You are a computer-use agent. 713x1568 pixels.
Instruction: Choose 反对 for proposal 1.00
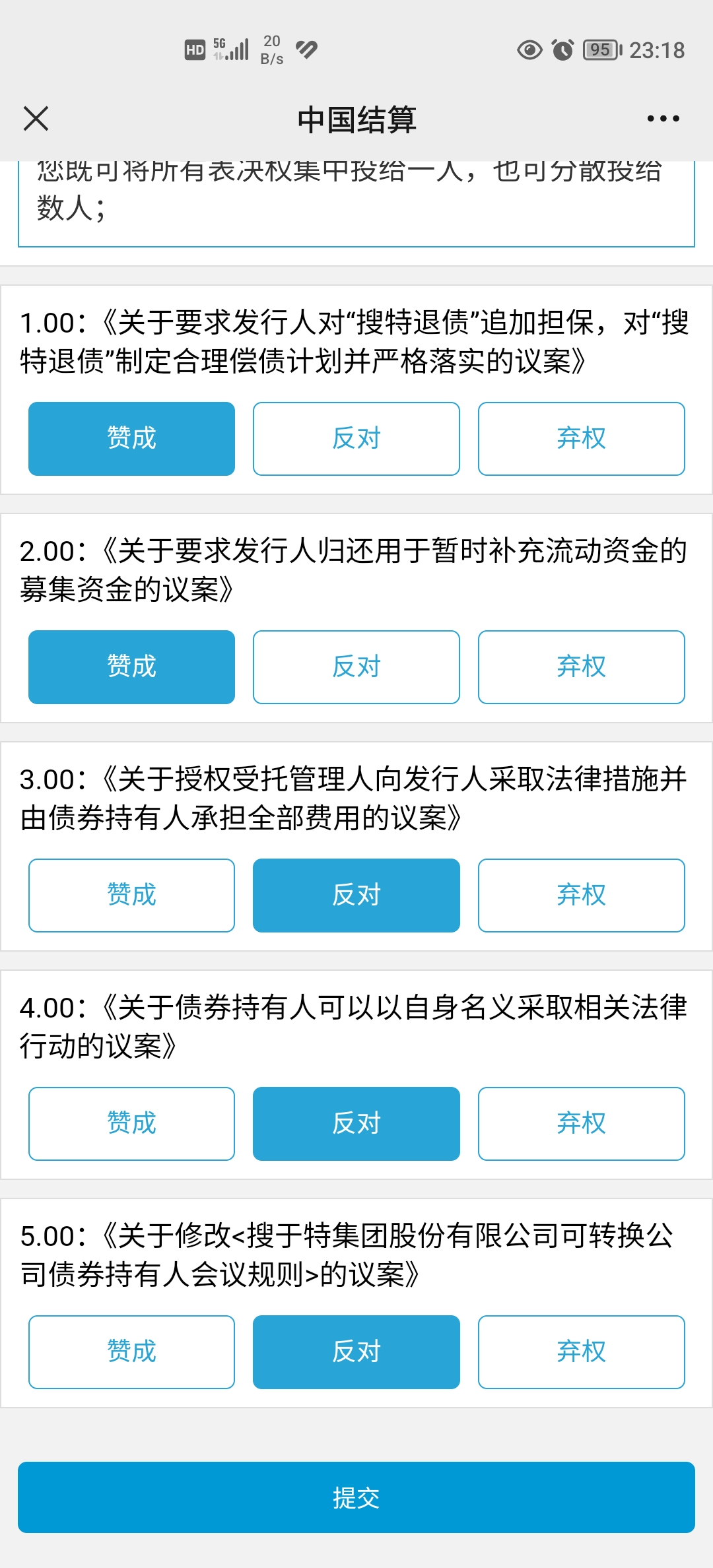point(356,439)
